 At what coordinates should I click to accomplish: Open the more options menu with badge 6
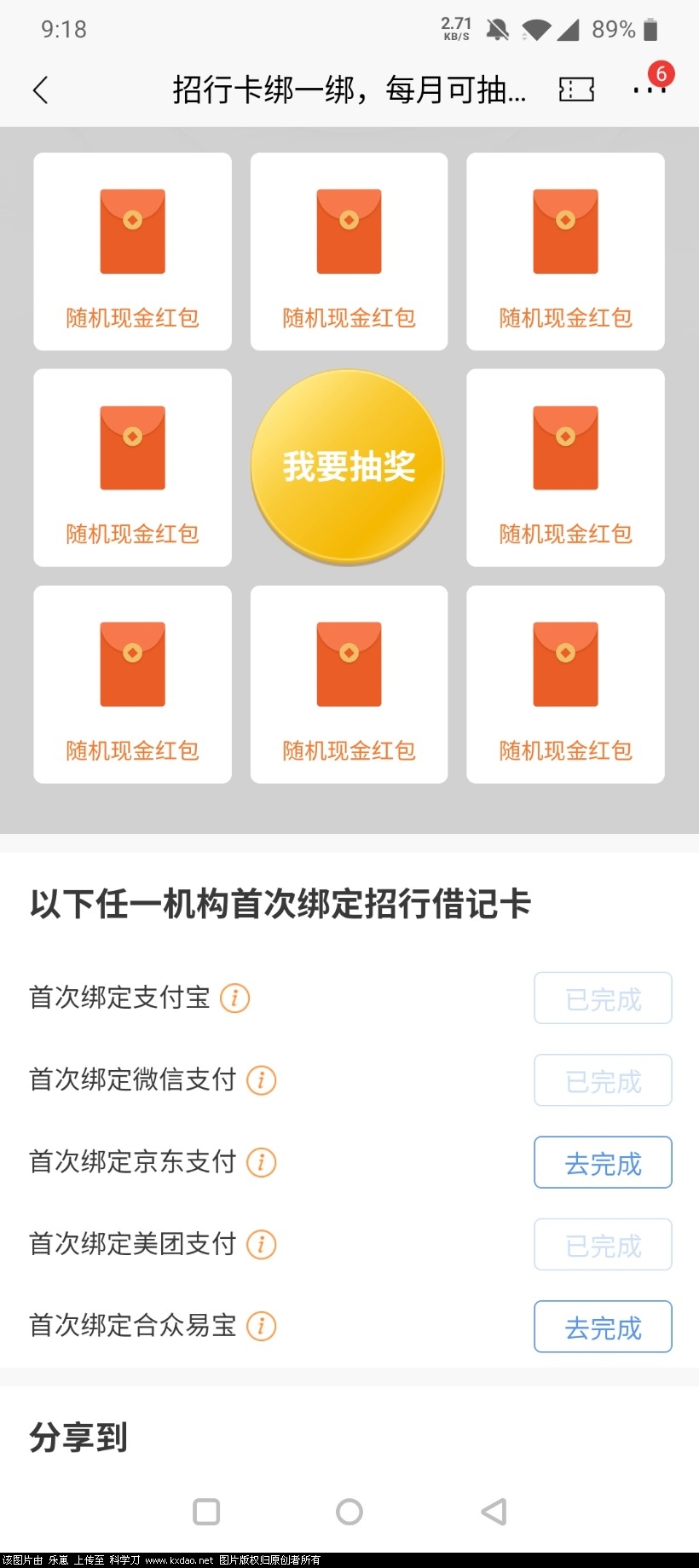click(650, 89)
